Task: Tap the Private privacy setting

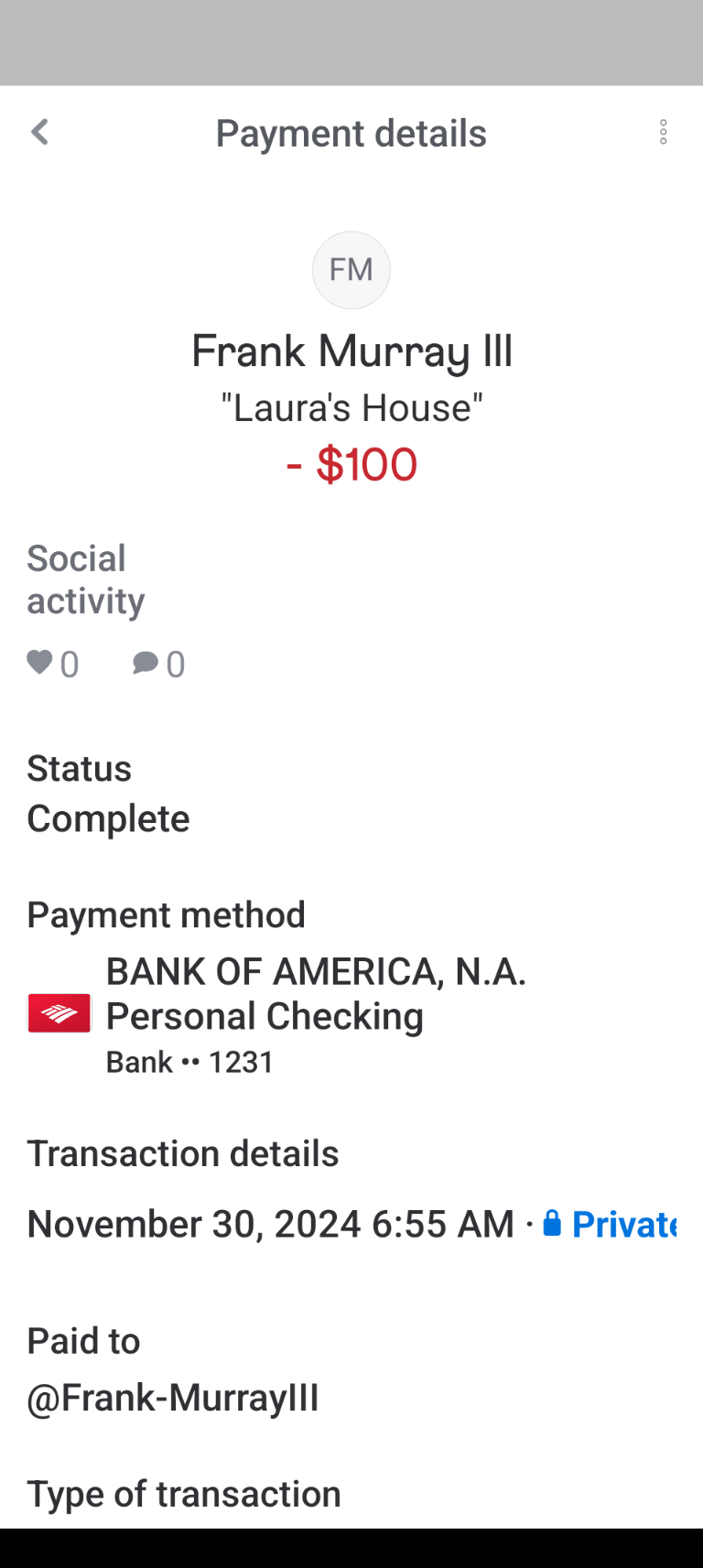Action: [611, 1225]
